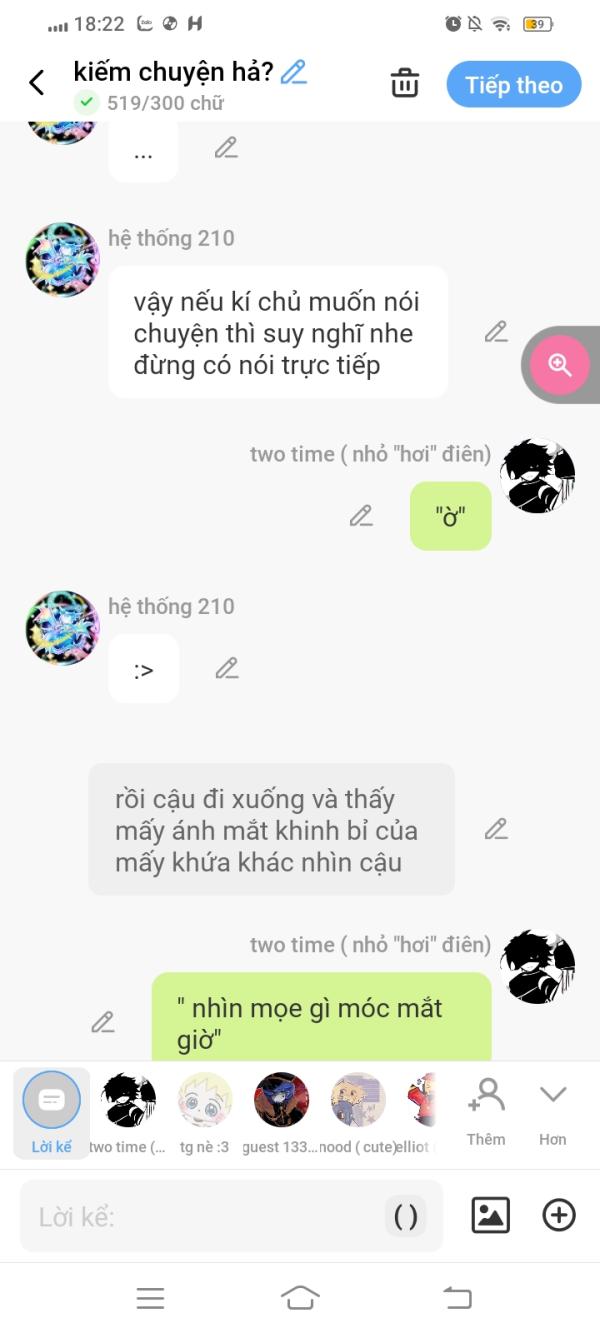The width and height of the screenshot is (600, 1333).
Task: Tap the 'Tiếp theo' button
Action: click(x=513, y=85)
